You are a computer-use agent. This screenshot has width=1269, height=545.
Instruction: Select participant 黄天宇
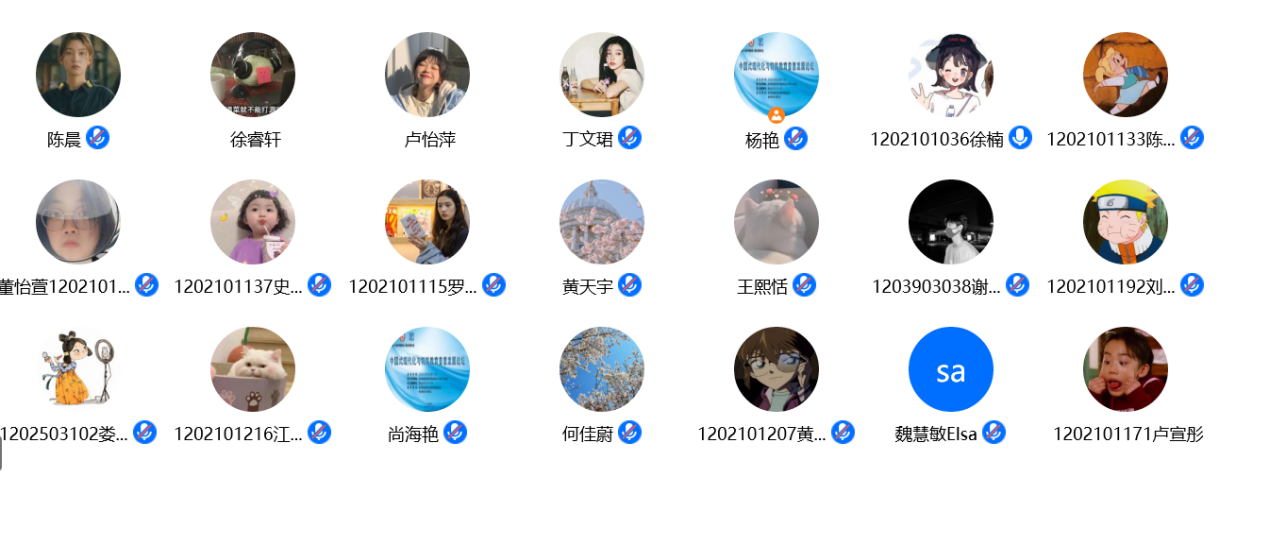601,222
